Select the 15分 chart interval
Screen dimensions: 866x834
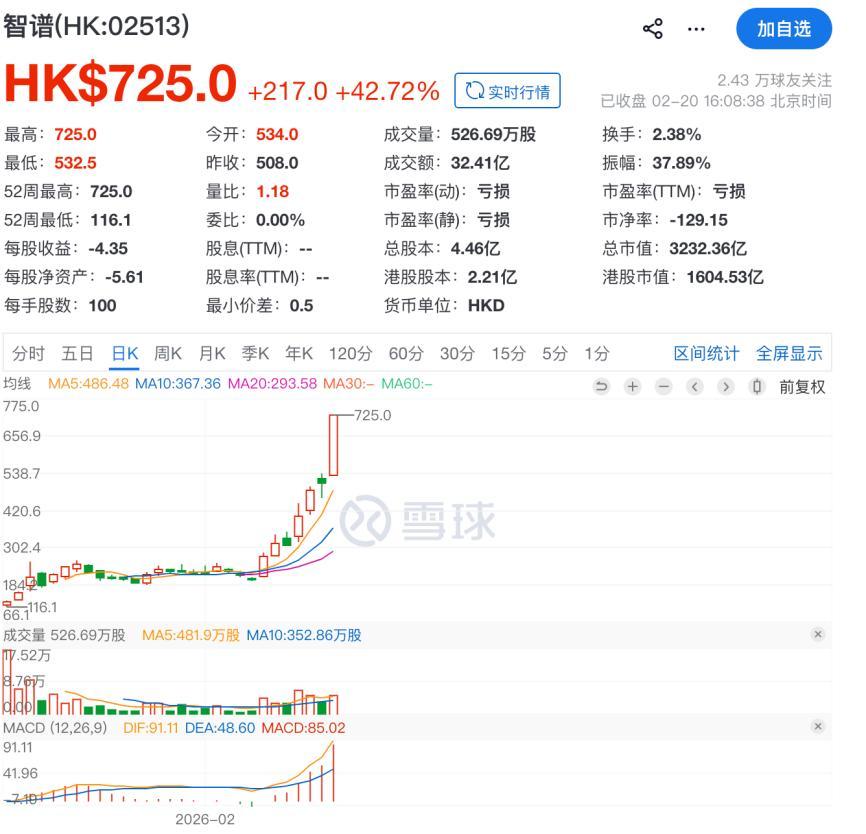(508, 353)
